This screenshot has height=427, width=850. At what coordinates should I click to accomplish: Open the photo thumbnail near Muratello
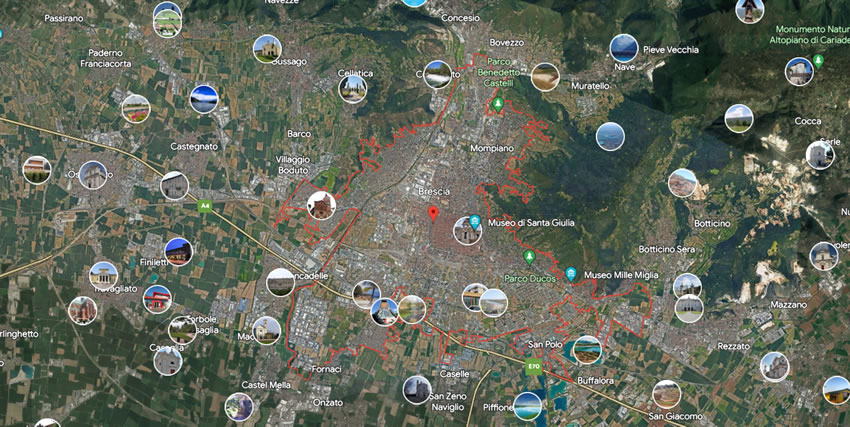coord(545,77)
